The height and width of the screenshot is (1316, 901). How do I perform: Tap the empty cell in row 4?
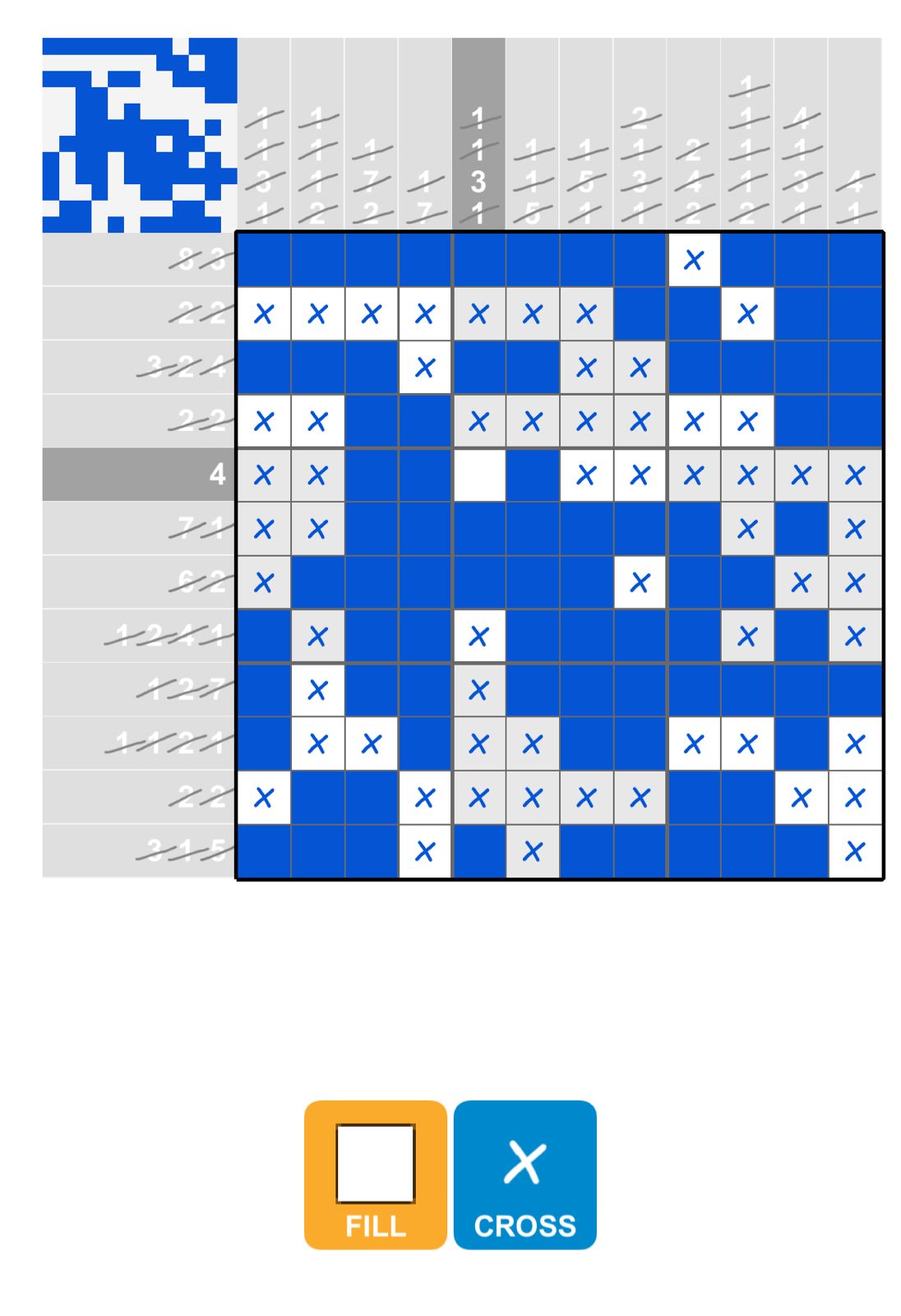click(478, 475)
